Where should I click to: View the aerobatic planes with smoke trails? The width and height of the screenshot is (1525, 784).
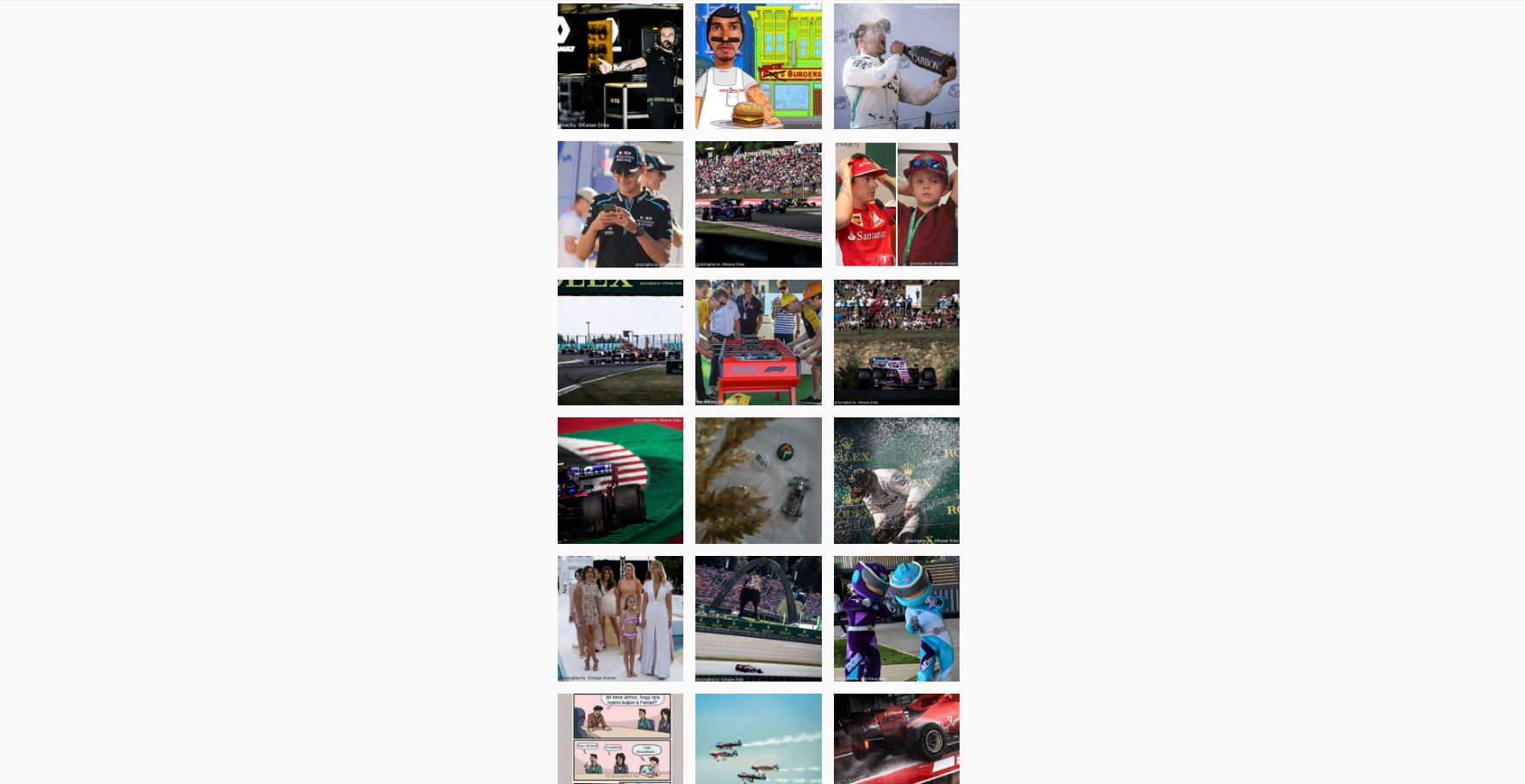pos(758,738)
